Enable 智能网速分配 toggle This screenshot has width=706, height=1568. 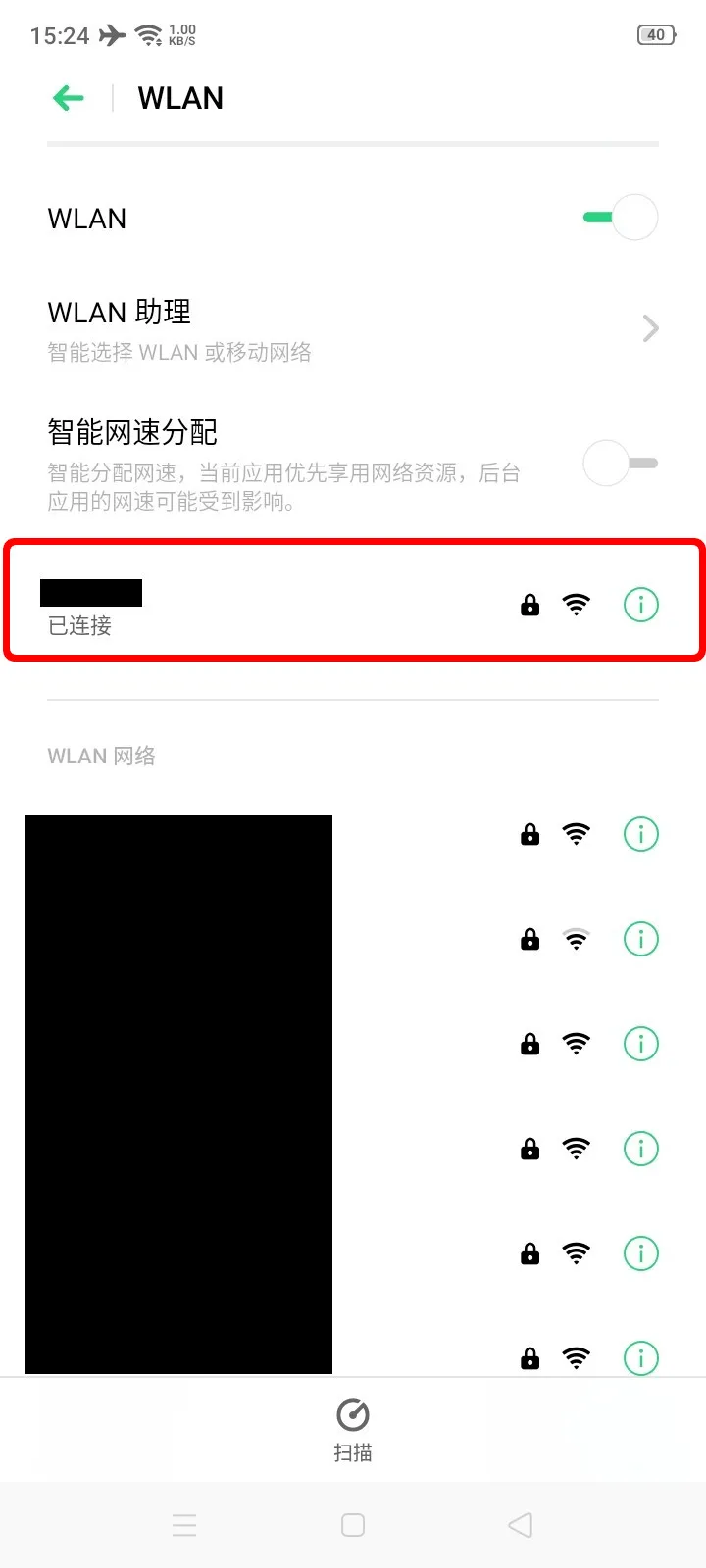(x=621, y=463)
